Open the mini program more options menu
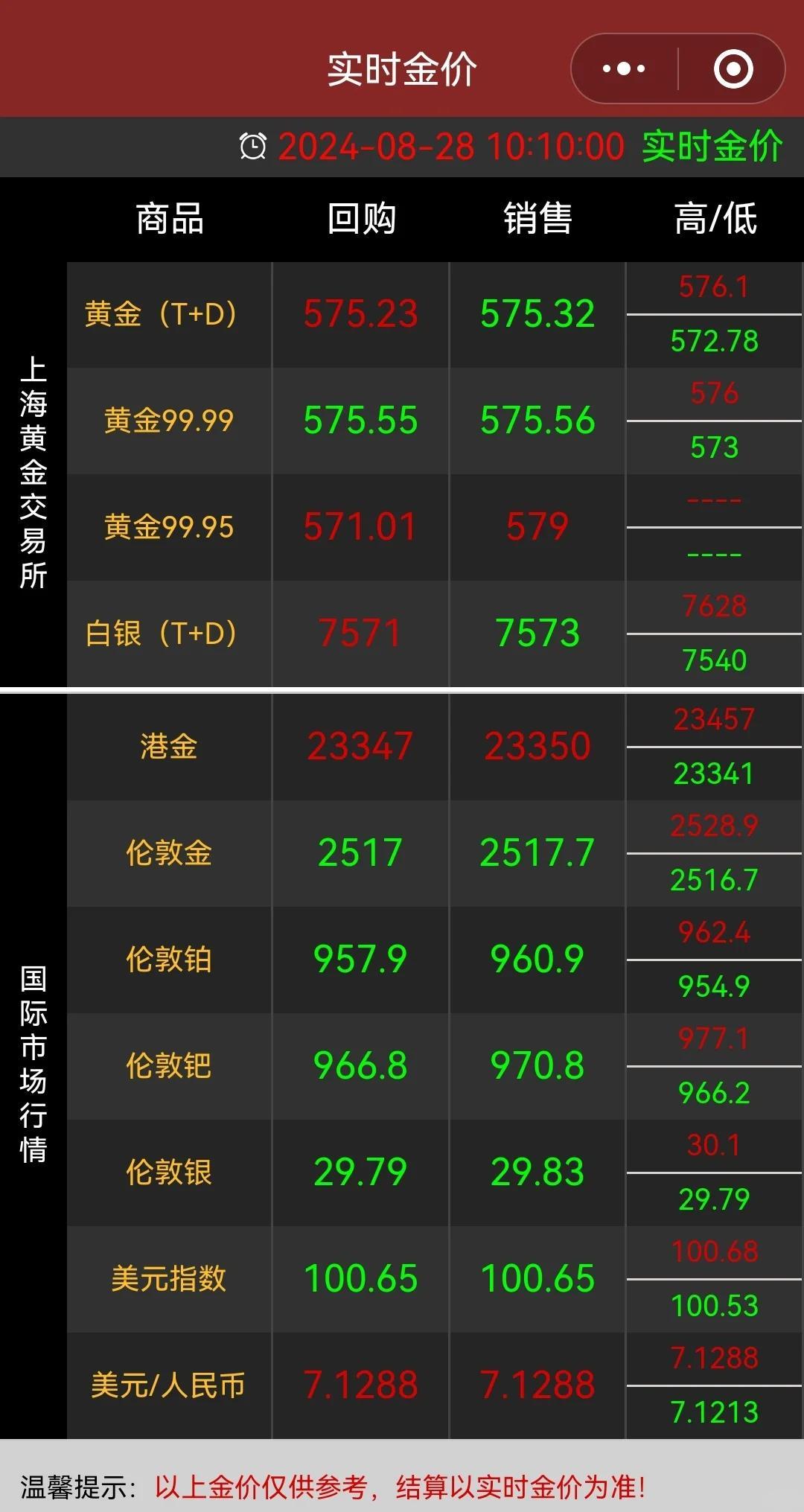The width and height of the screenshot is (804, 1512). (624, 69)
